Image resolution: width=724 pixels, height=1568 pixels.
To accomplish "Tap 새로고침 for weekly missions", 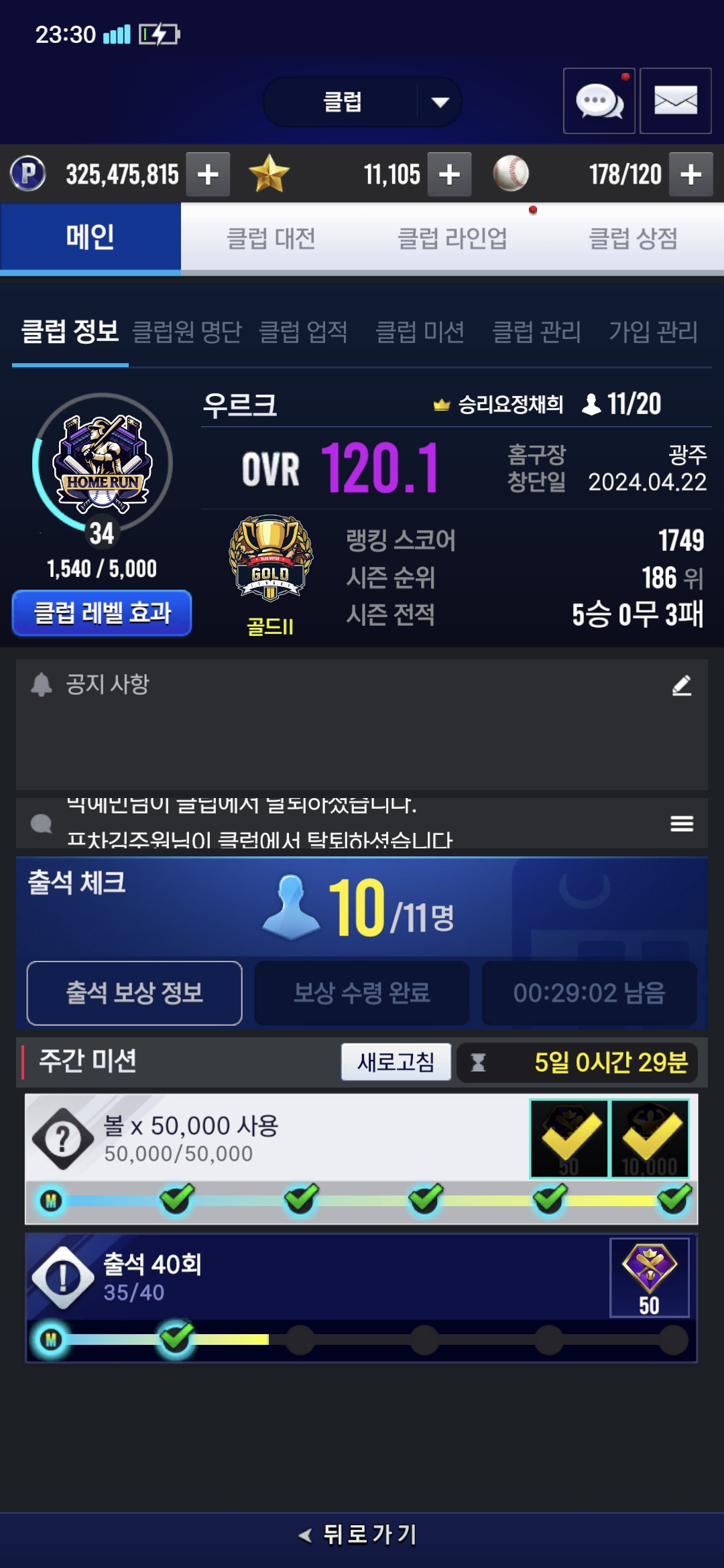I will 396,1062.
